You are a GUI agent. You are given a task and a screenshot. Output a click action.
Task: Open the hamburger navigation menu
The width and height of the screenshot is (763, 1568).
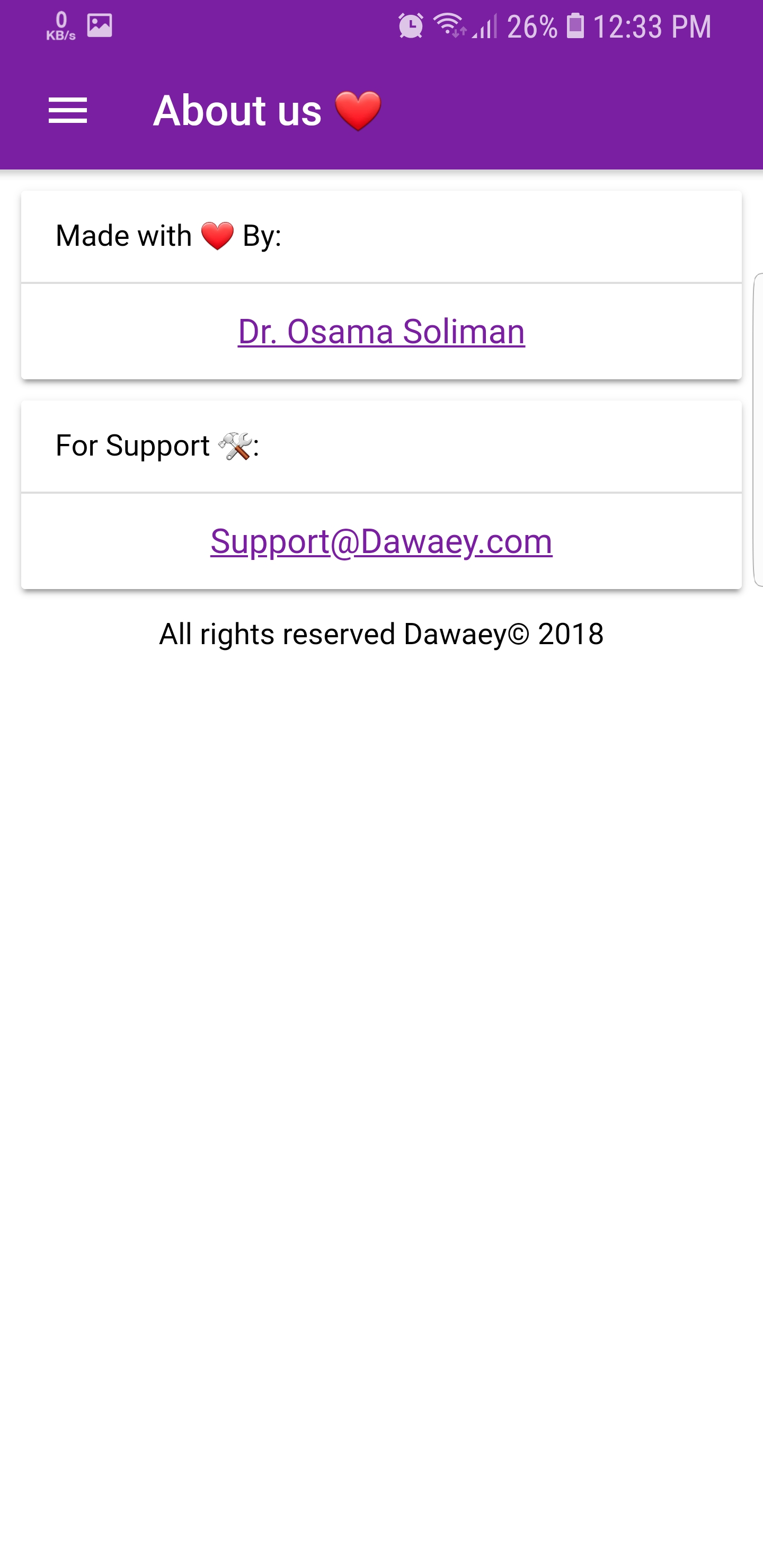(x=68, y=111)
